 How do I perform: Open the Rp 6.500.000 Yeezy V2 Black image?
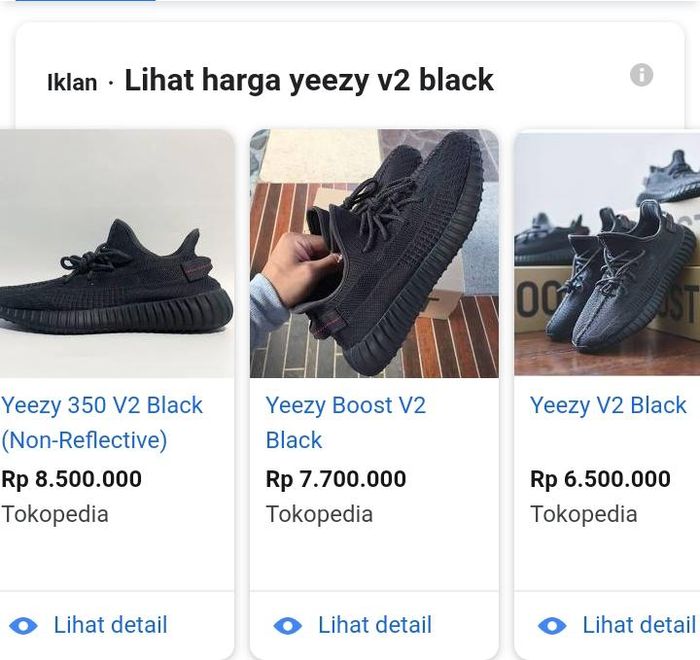click(607, 253)
